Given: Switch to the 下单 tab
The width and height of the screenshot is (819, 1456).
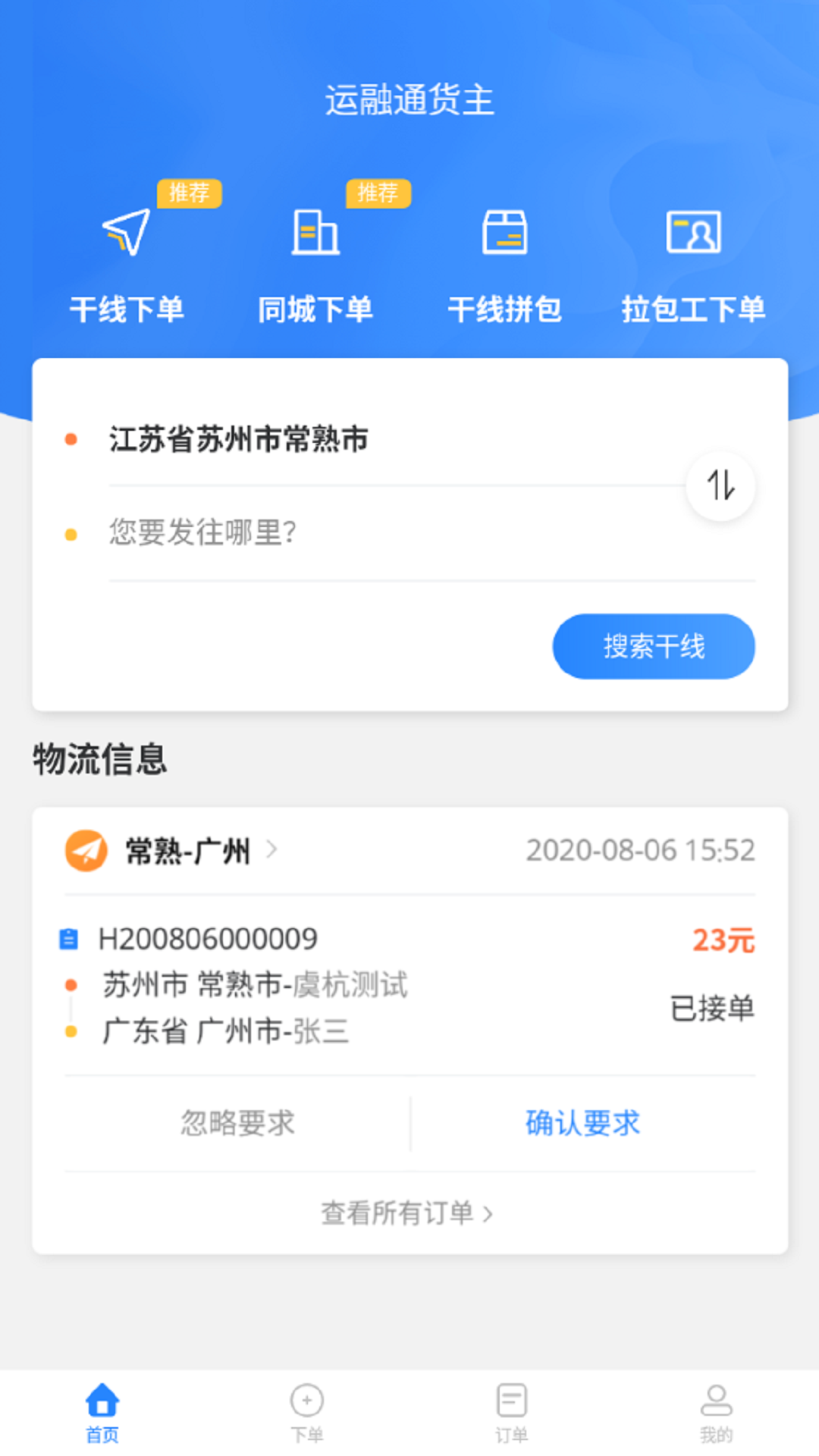Looking at the screenshot, I should [307, 1413].
